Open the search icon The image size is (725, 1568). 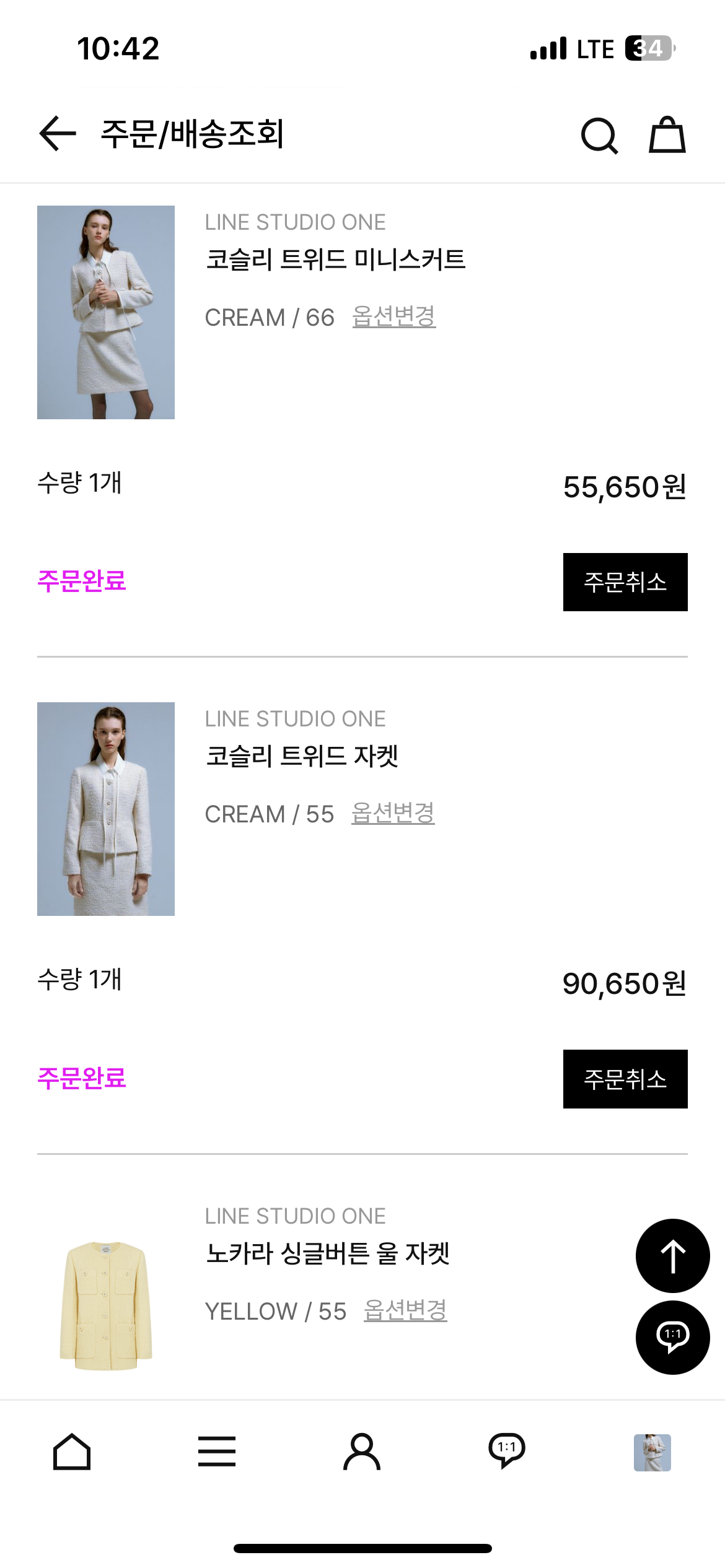click(599, 135)
